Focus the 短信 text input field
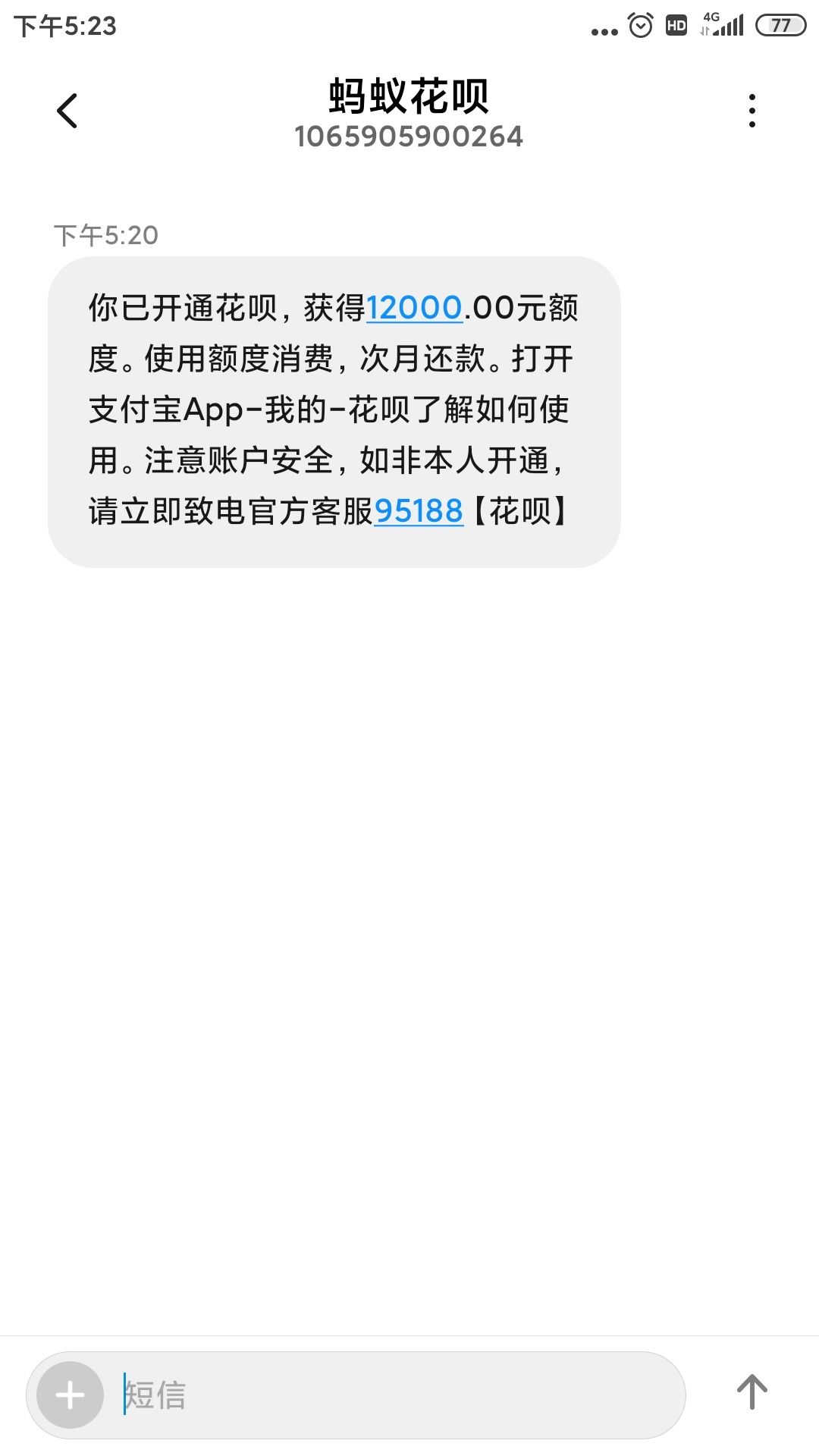This screenshot has width=819, height=1456. click(x=394, y=1395)
